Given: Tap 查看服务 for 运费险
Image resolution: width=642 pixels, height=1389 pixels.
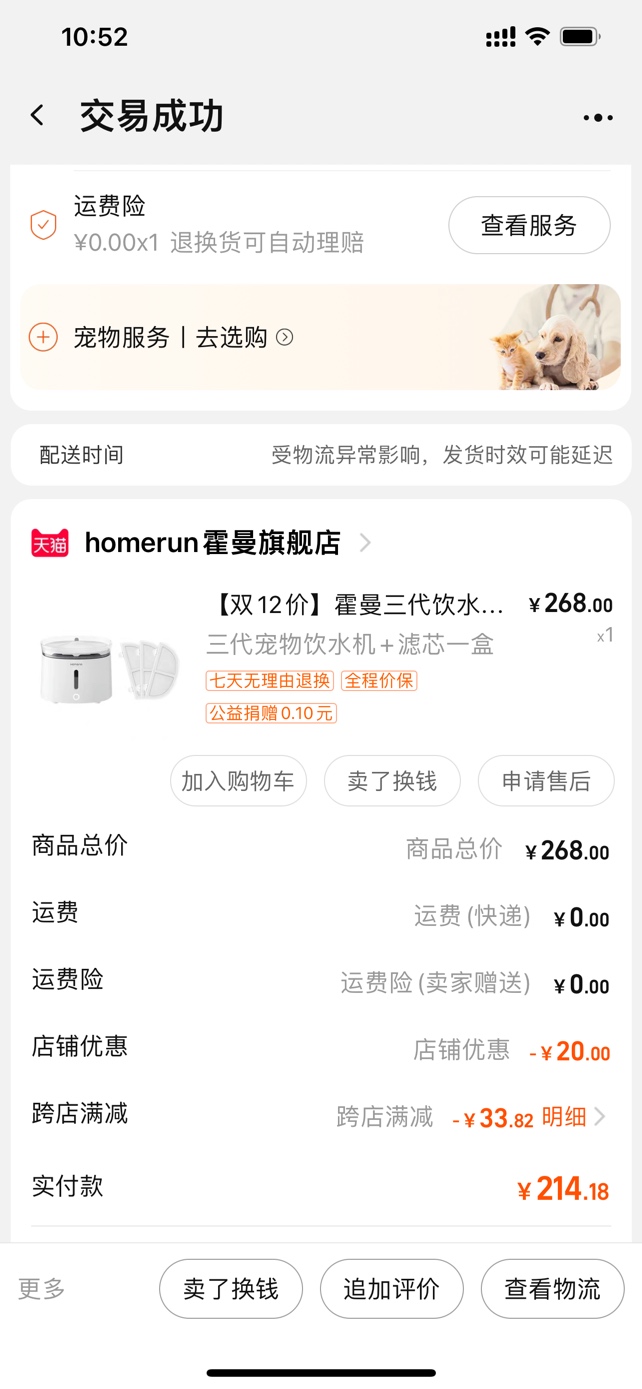Looking at the screenshot, I should tap(528, 226).
